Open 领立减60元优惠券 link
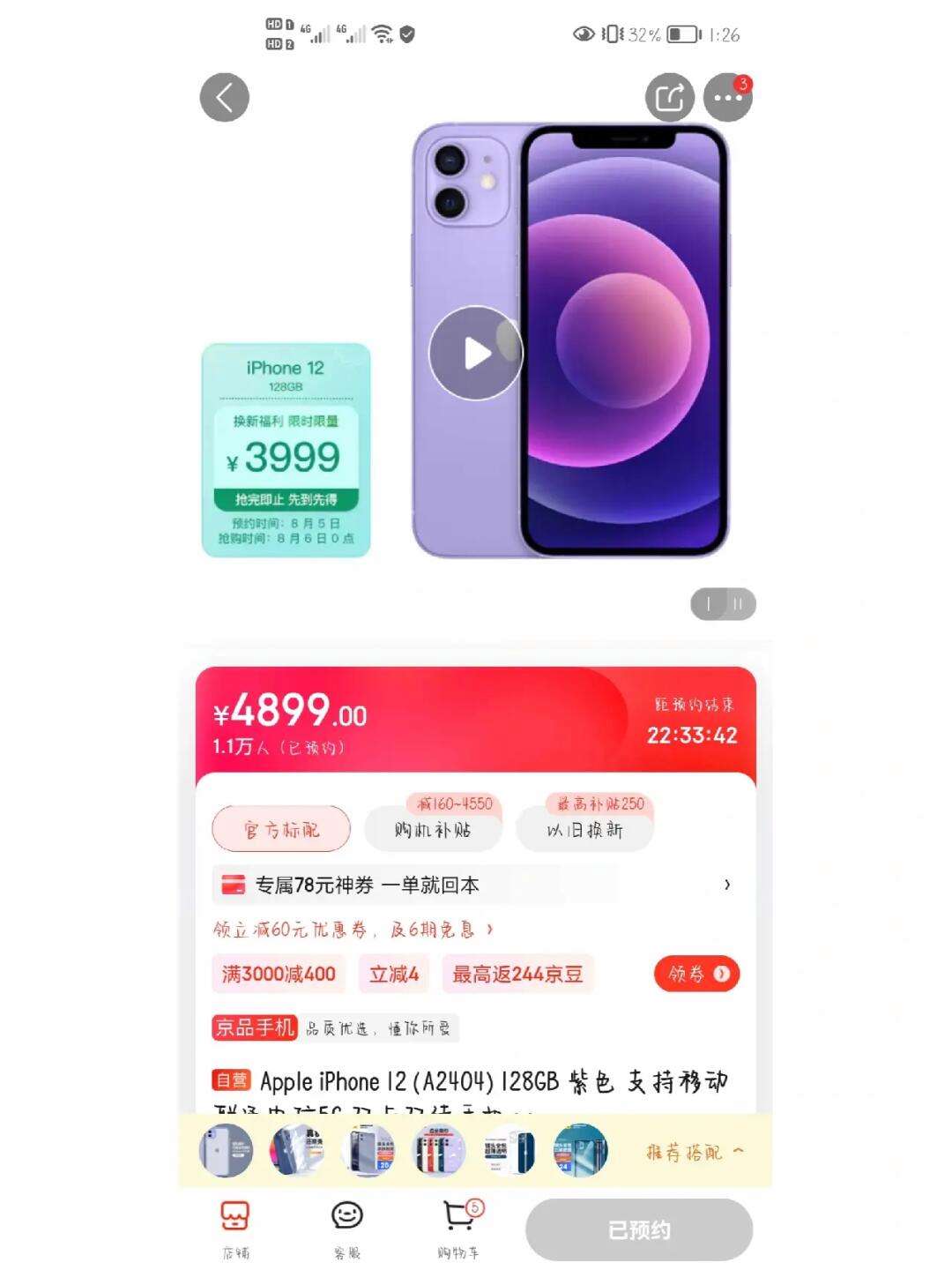This screenshot has width=952, height=1270. (353, 930)
